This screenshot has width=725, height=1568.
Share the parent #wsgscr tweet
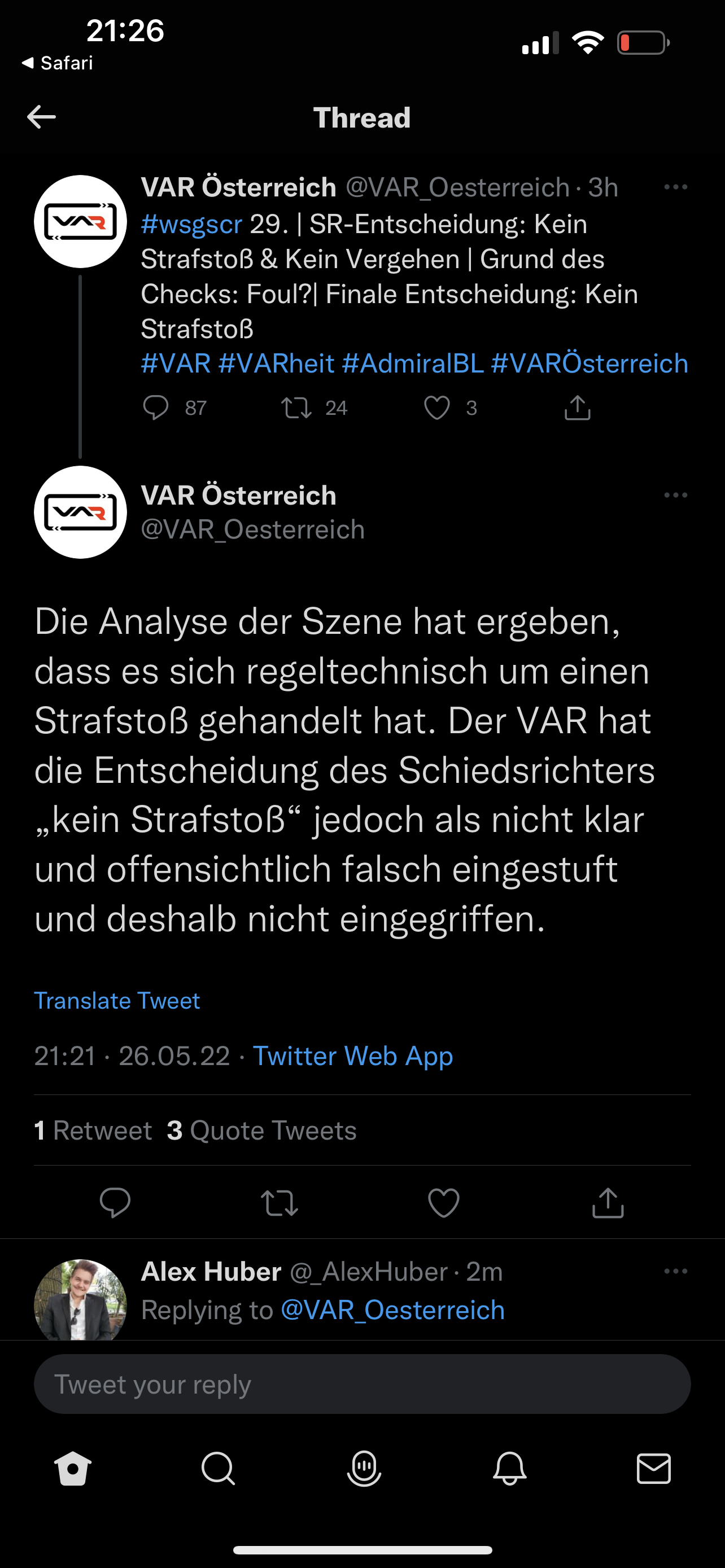tap(577, 407)
